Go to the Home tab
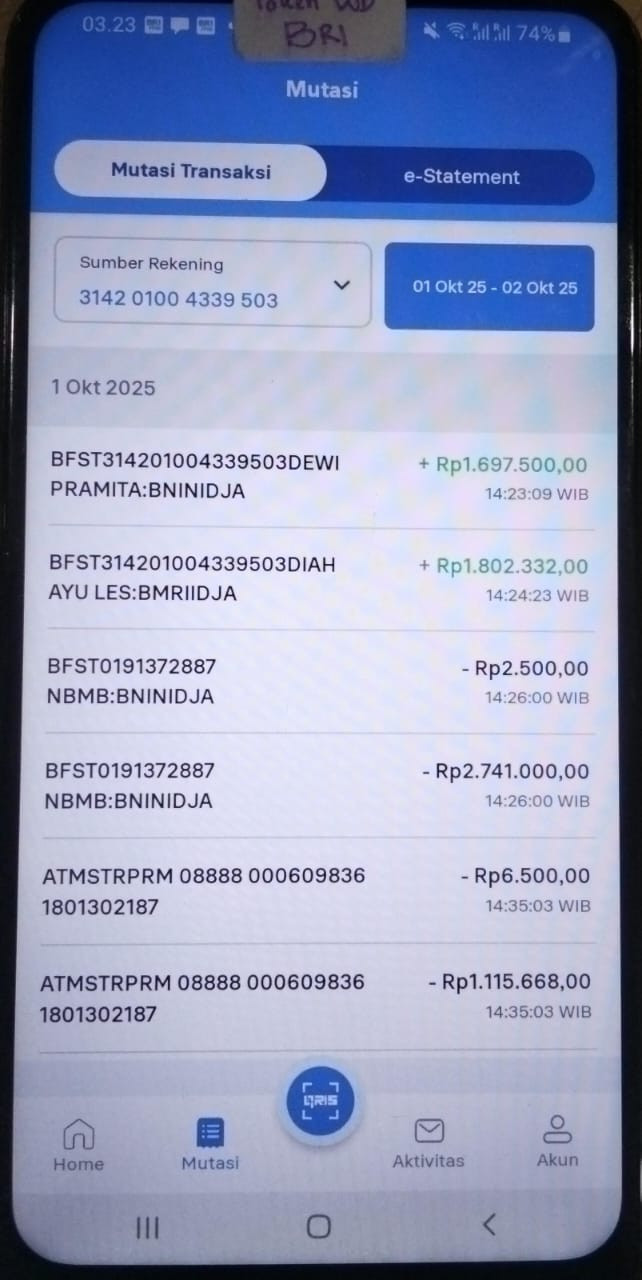The height and width of the screenshot is (1280, 642). point(78,1144)
